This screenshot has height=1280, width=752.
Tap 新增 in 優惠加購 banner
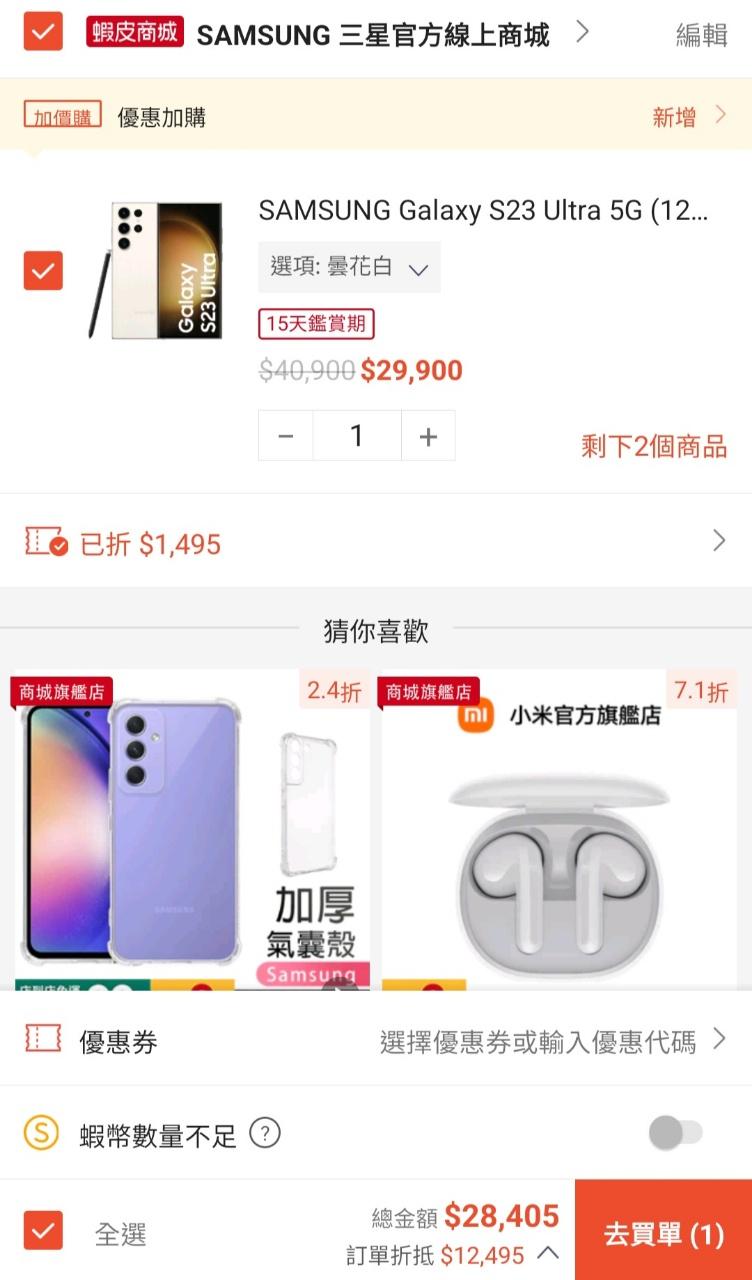click(x=688, y=117)
